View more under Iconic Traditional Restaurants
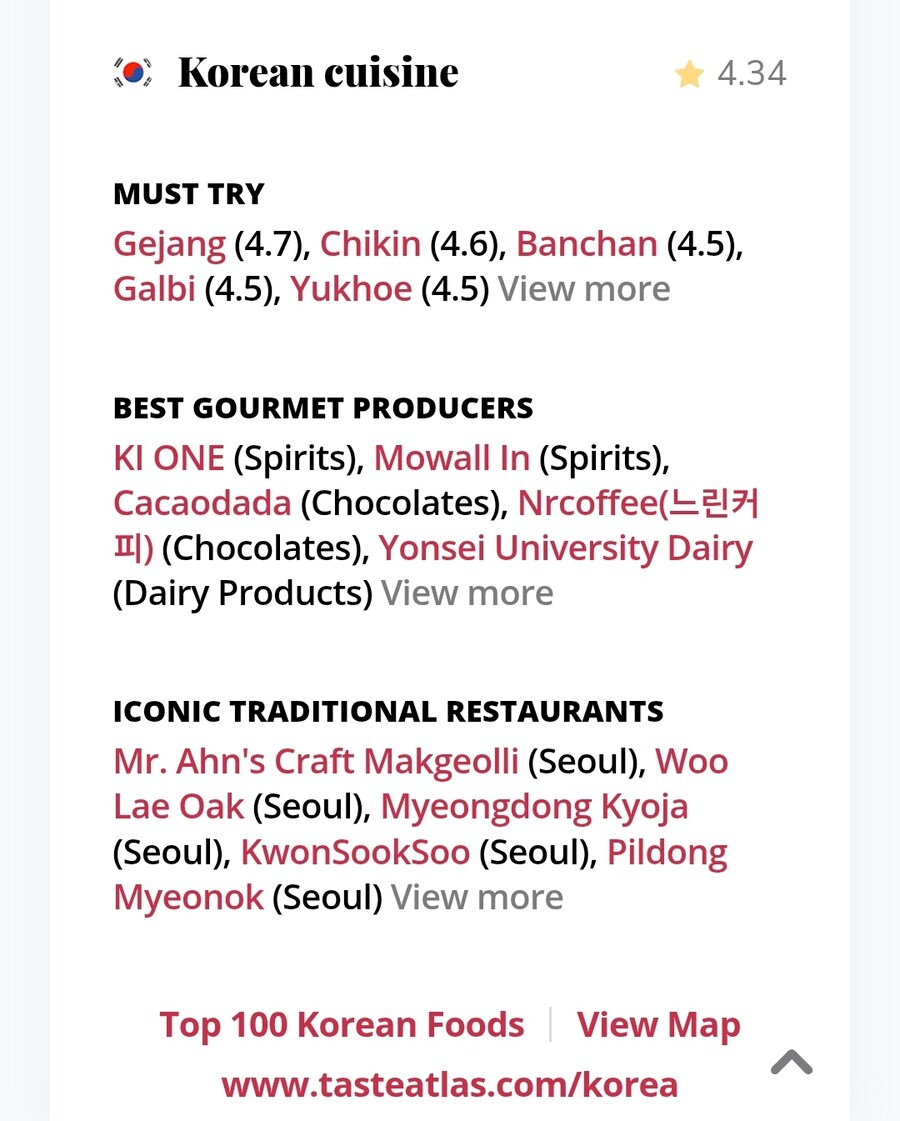This screenshot has height=1121, width=900. (x=477, y=897)
